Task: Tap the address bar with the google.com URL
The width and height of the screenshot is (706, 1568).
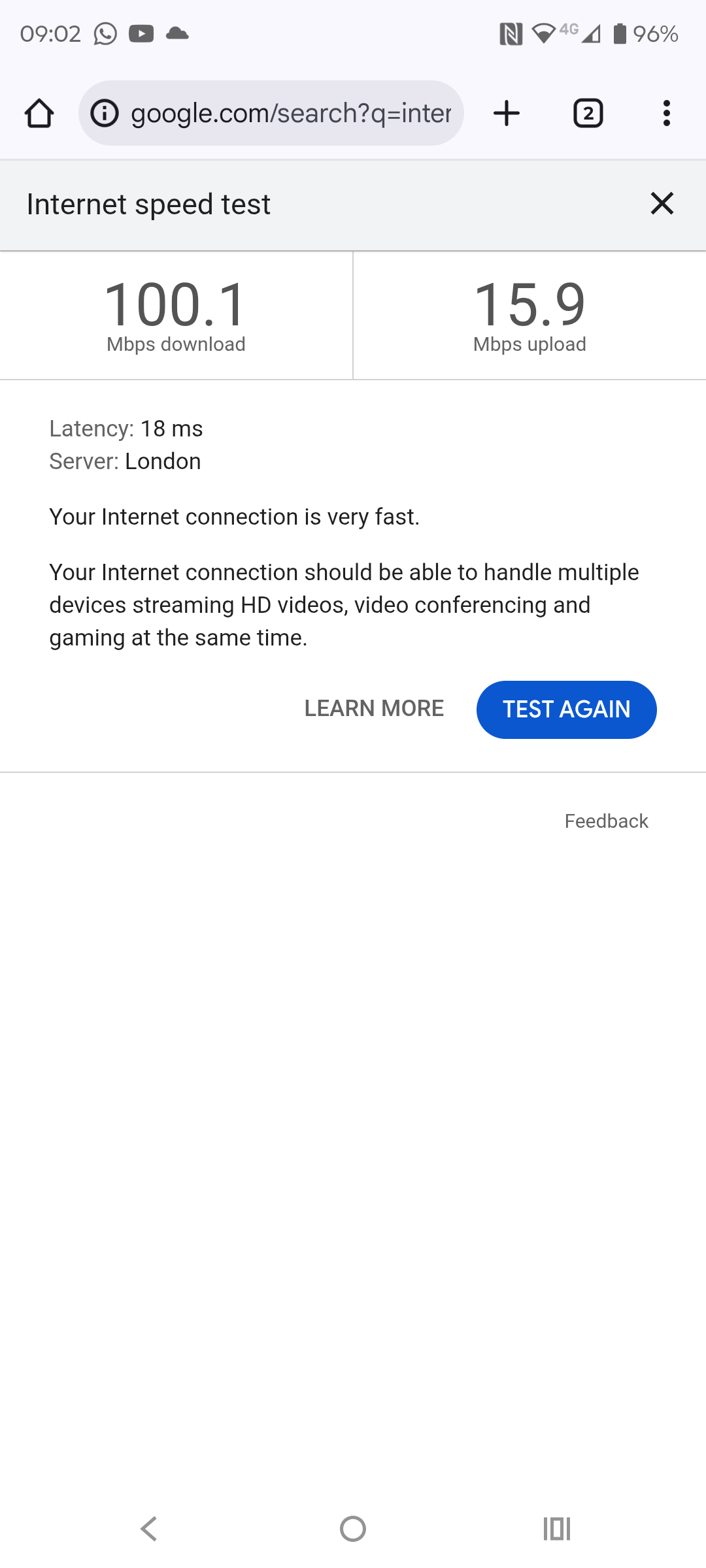Action: [x=291, y=114]
